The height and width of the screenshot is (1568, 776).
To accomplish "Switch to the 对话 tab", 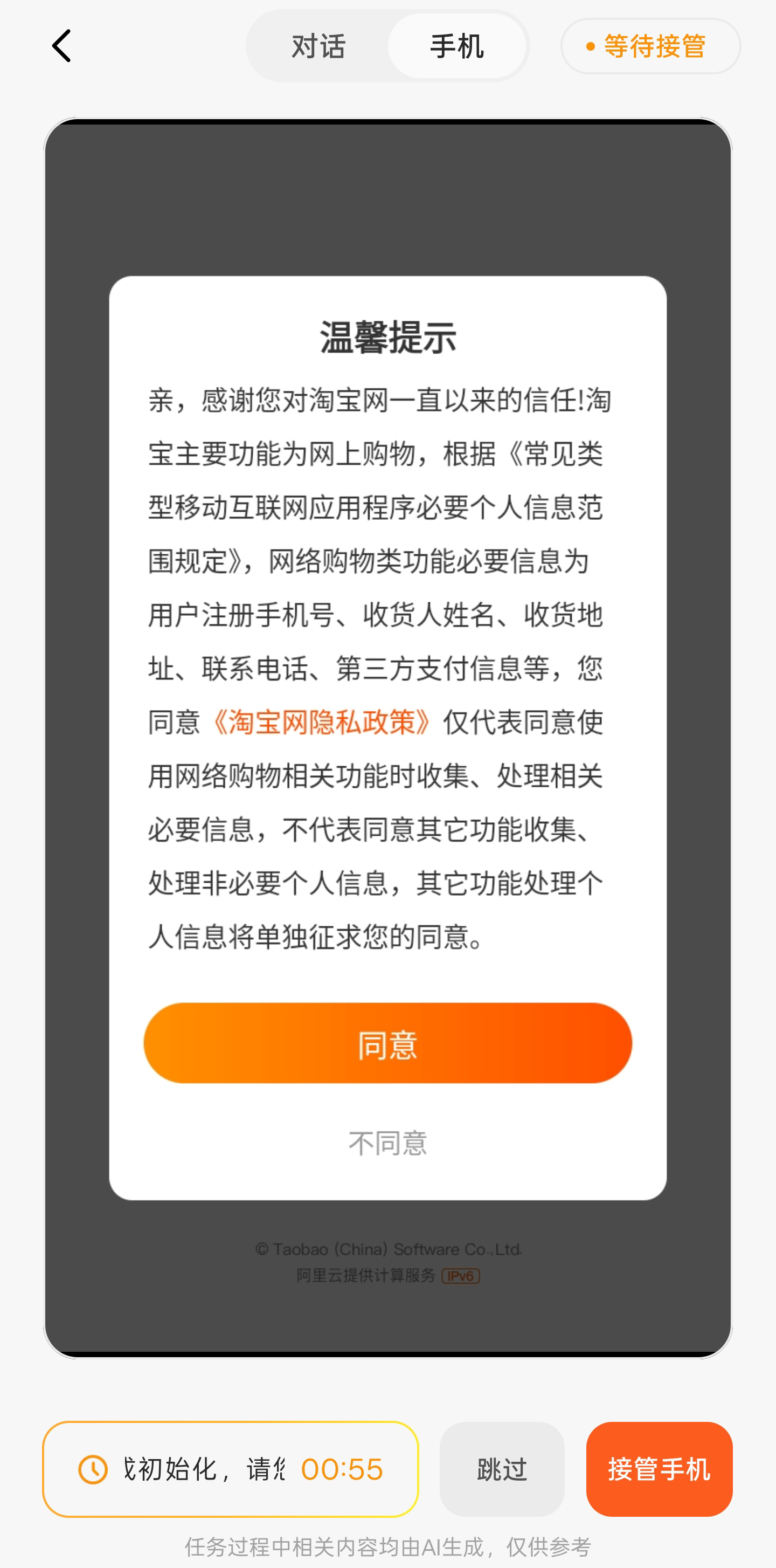I will point(318,46).
